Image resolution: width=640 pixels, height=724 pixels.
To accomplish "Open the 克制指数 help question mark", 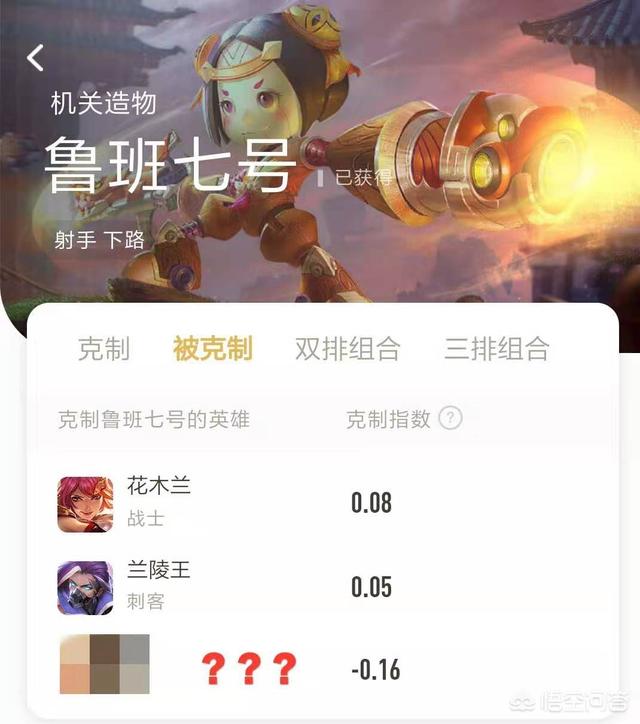I will [451, 418].
